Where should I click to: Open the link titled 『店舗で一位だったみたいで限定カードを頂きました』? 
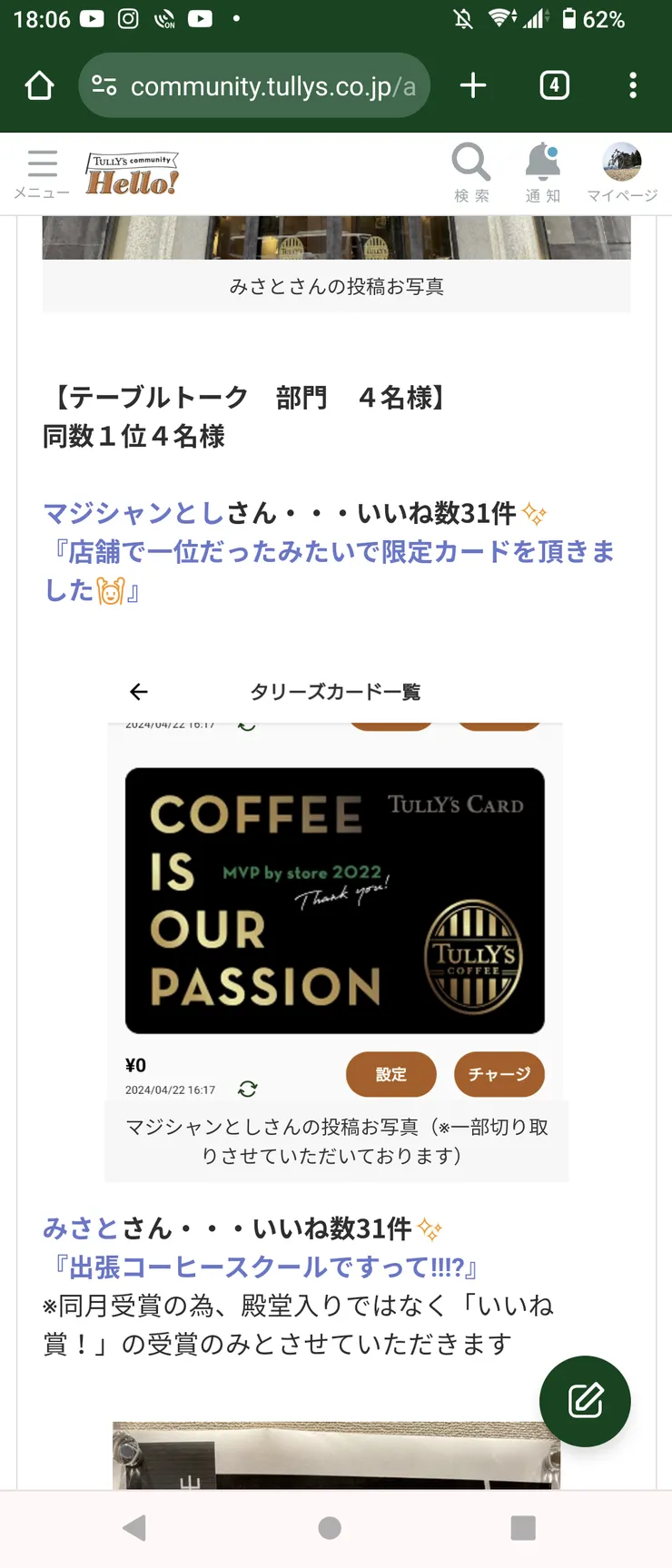(x=331, y=552)
